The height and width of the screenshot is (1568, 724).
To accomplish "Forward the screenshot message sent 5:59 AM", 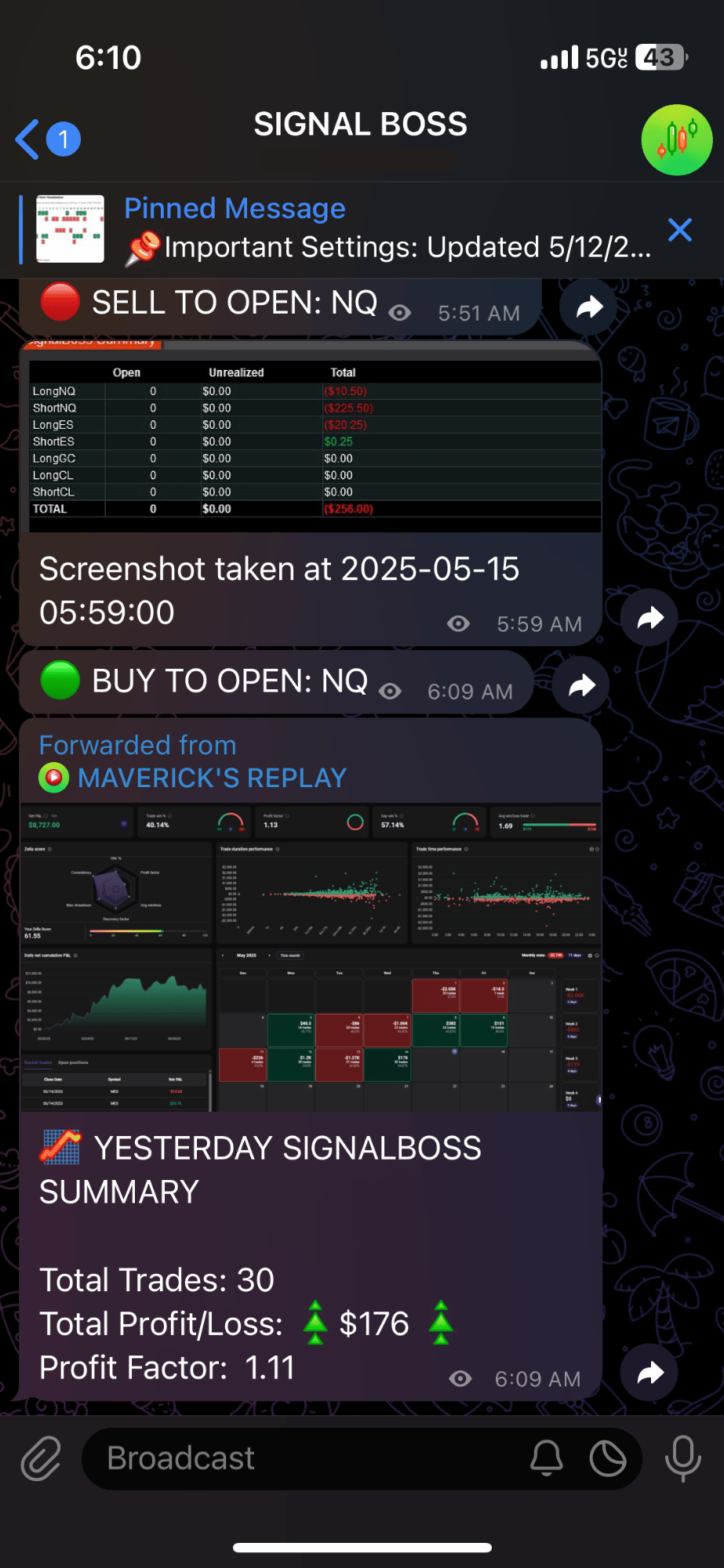I will click(x=649, y=619).
